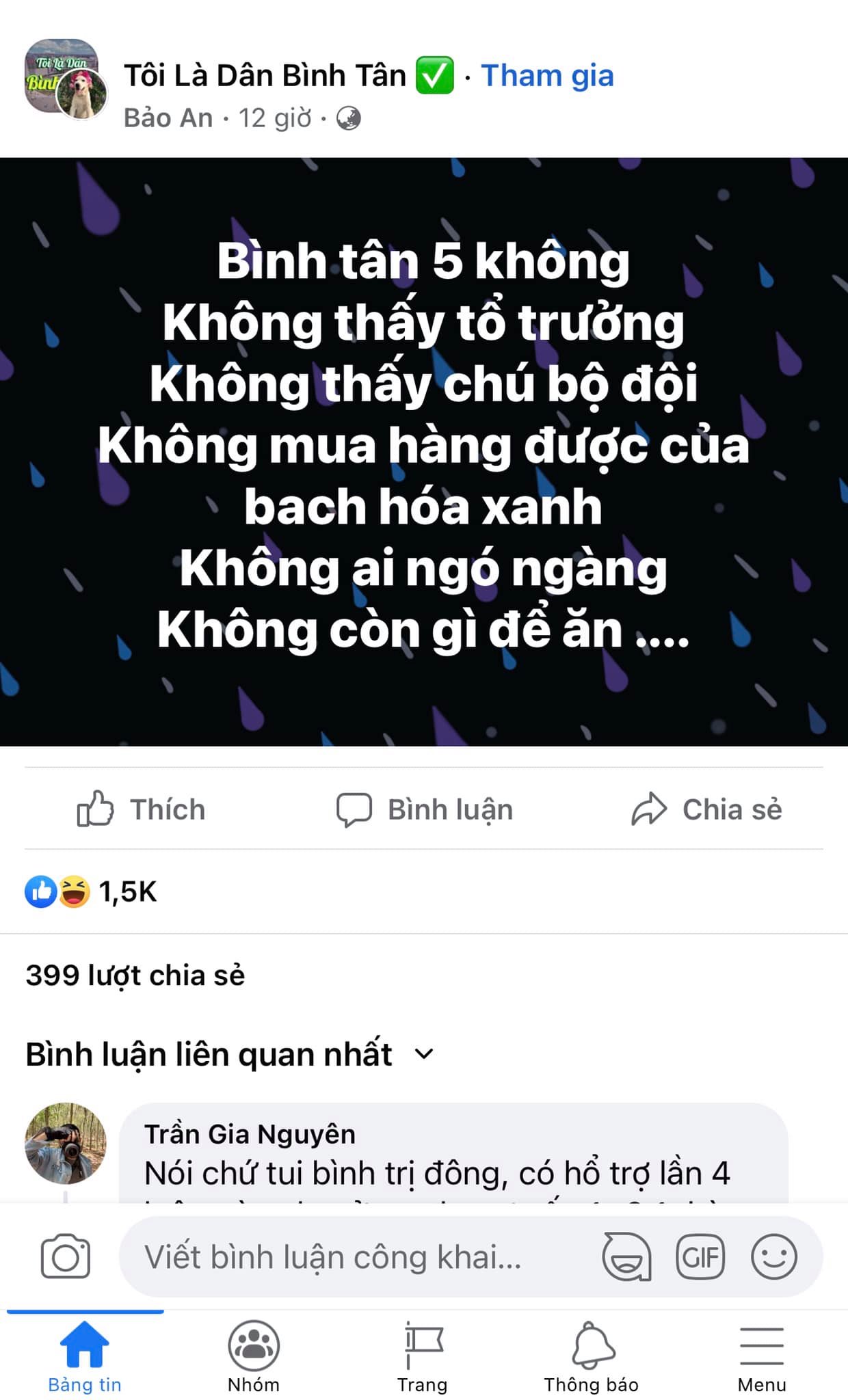Open Bảo An's profile
The width and height of the screenshot is (848, 1400).
tap(168, 118)
